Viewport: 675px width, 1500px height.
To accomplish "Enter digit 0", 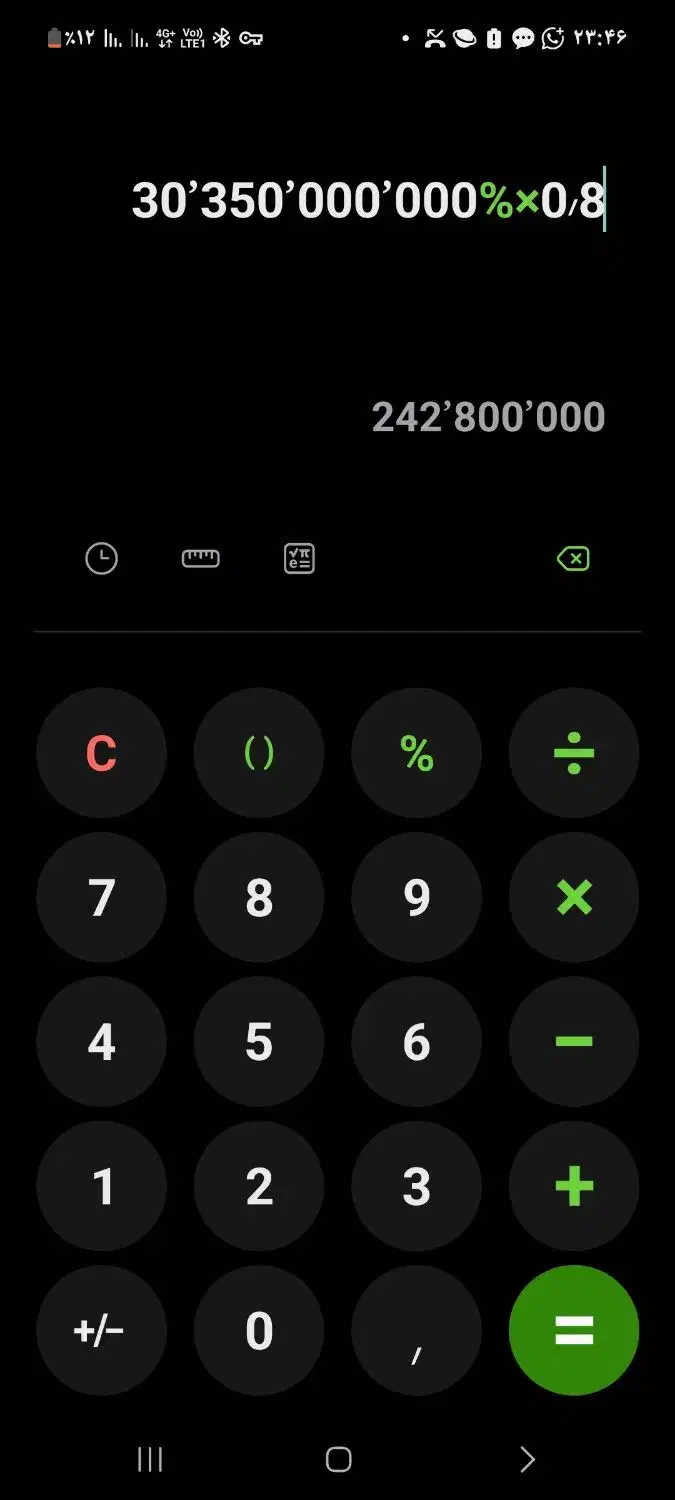I will (259, 1330).
